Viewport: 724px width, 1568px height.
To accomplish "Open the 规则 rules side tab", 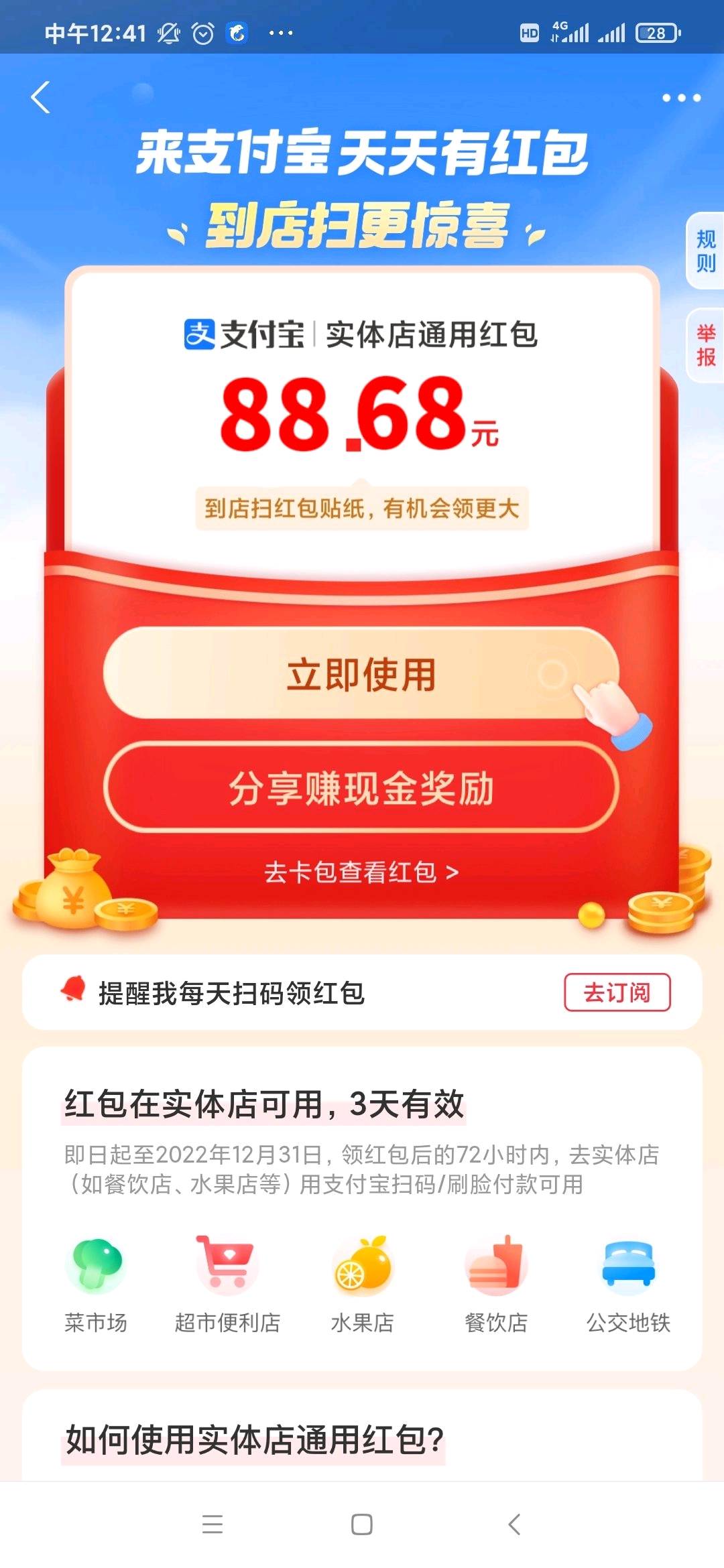I will 705,251.
